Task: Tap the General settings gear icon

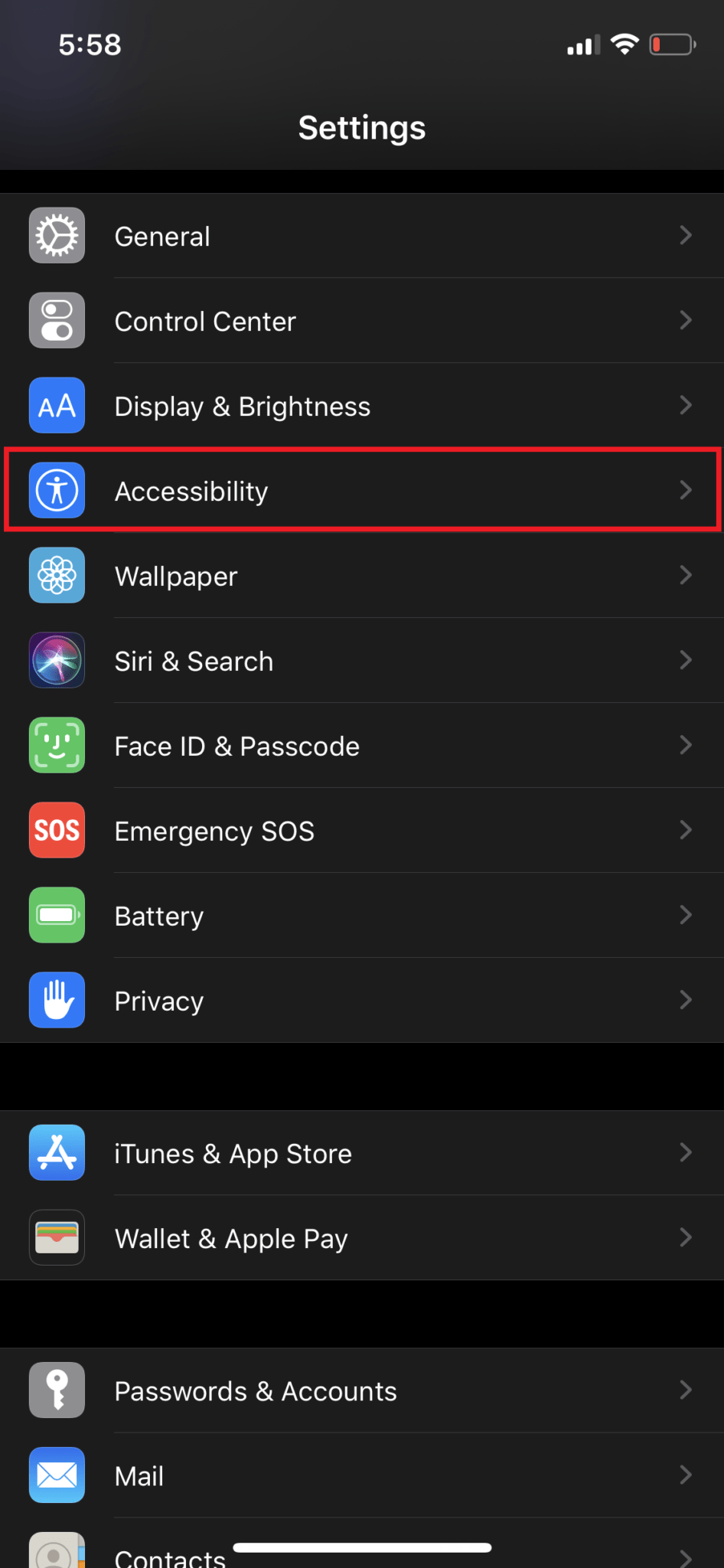Action: click(x=57, y=235)
